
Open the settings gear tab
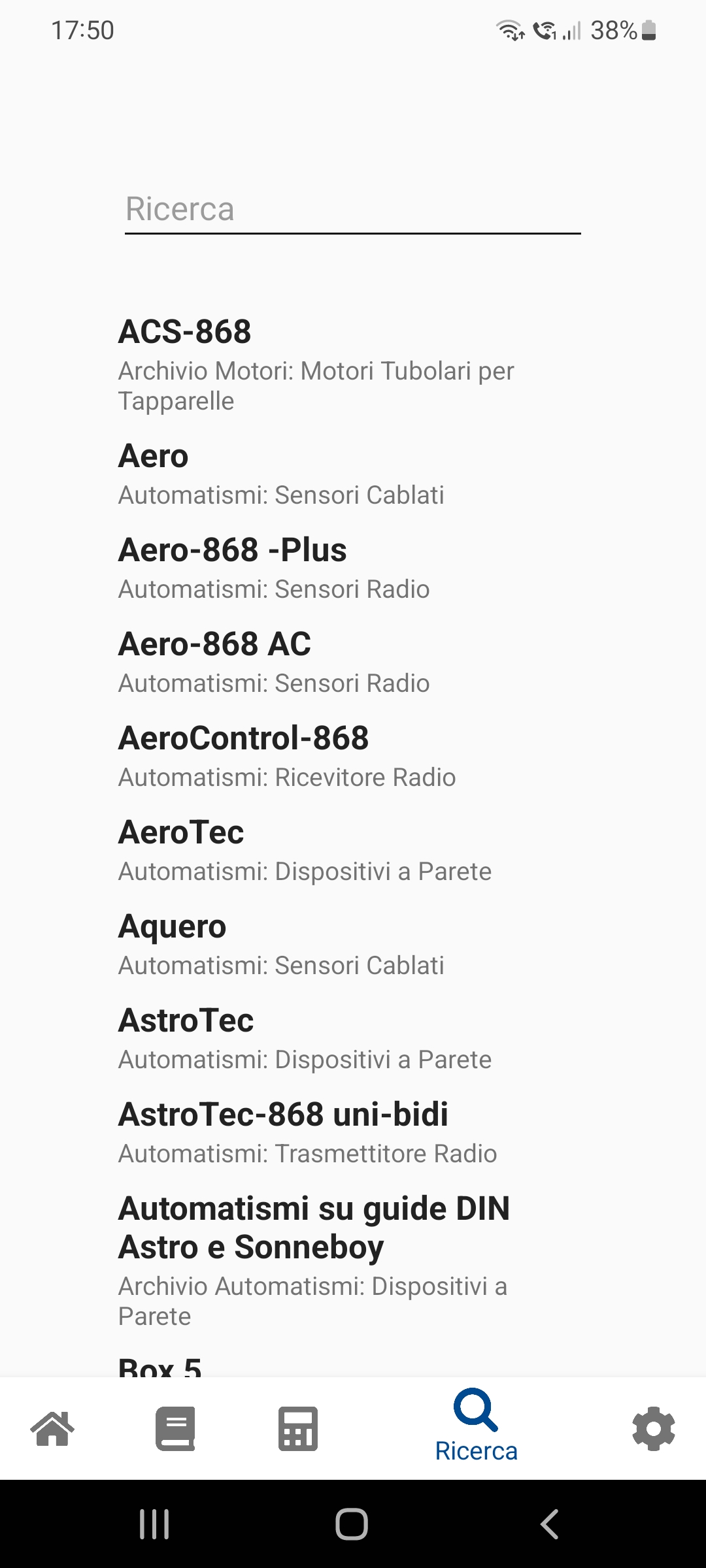(653, 1429)
